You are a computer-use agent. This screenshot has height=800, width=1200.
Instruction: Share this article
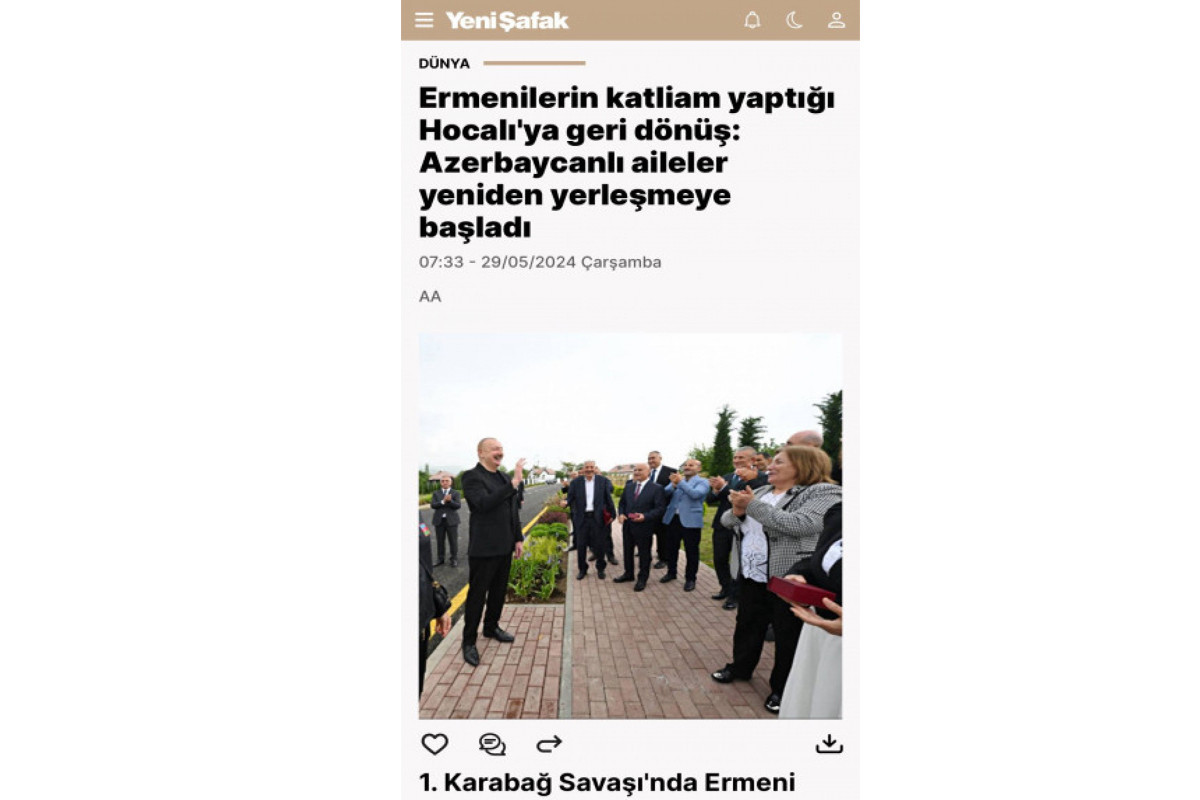[x=549, y=744]
